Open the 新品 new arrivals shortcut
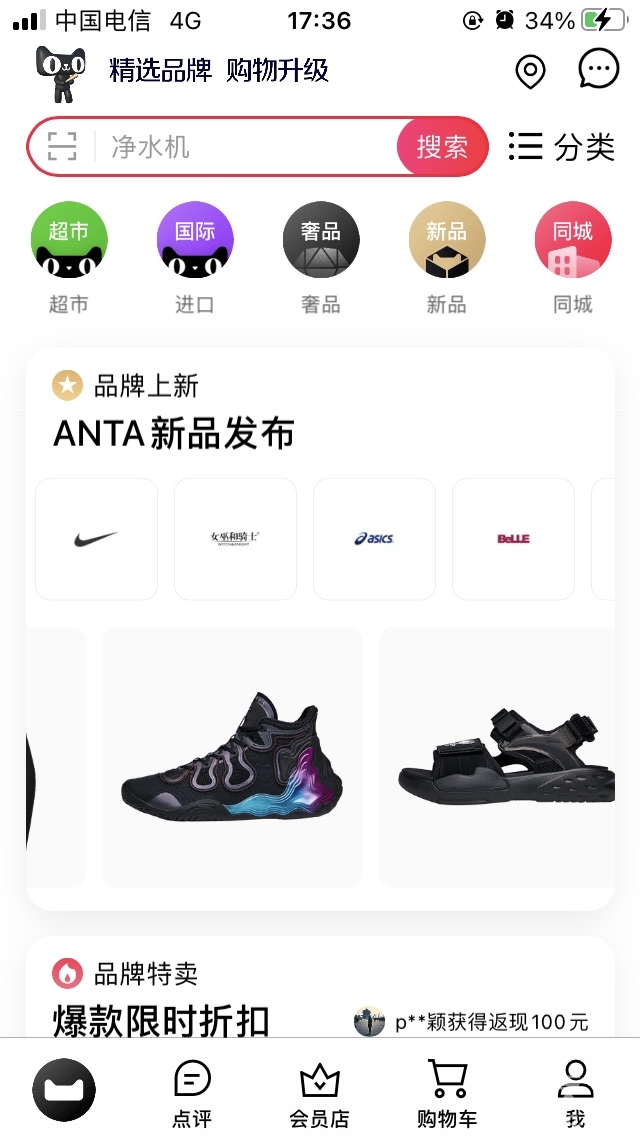Image resolution: width=640 pixels, height=1136 pixels. pyautogui.click(x=447, y=257)
